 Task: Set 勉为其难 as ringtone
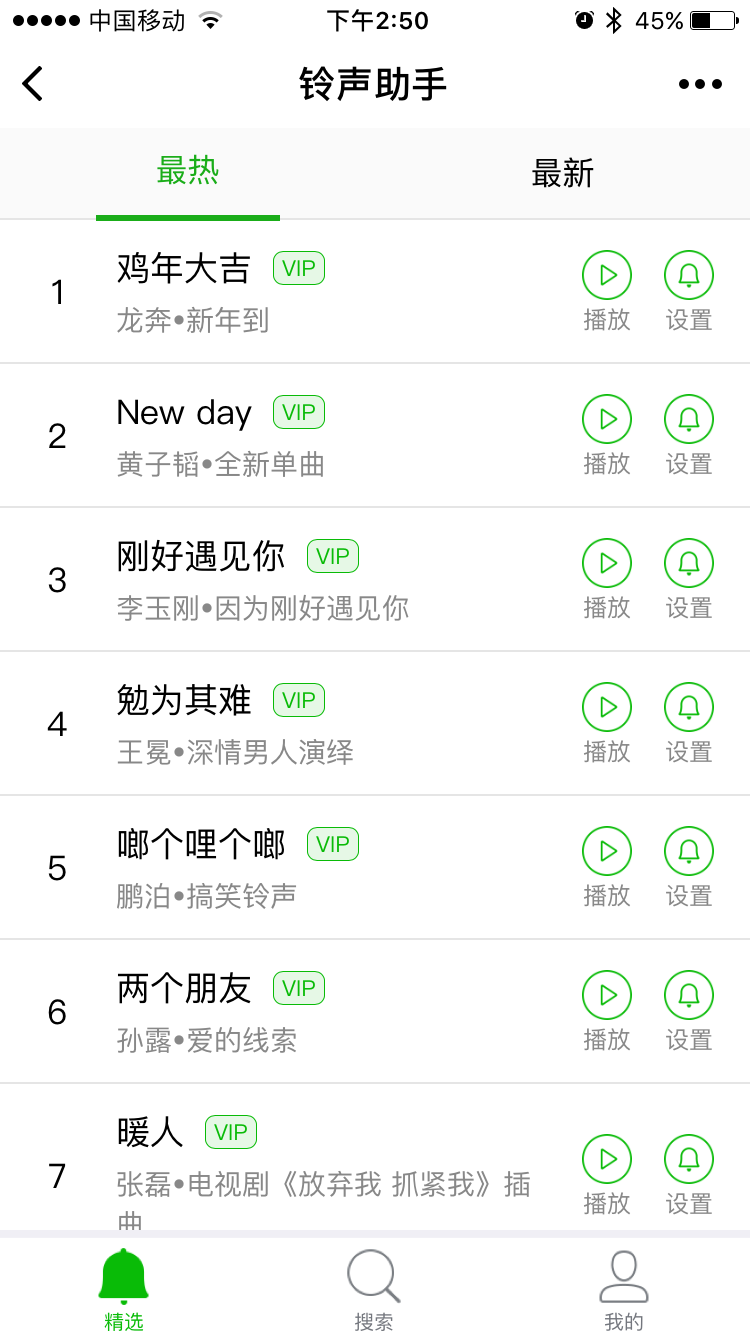(x=689, y=708)
